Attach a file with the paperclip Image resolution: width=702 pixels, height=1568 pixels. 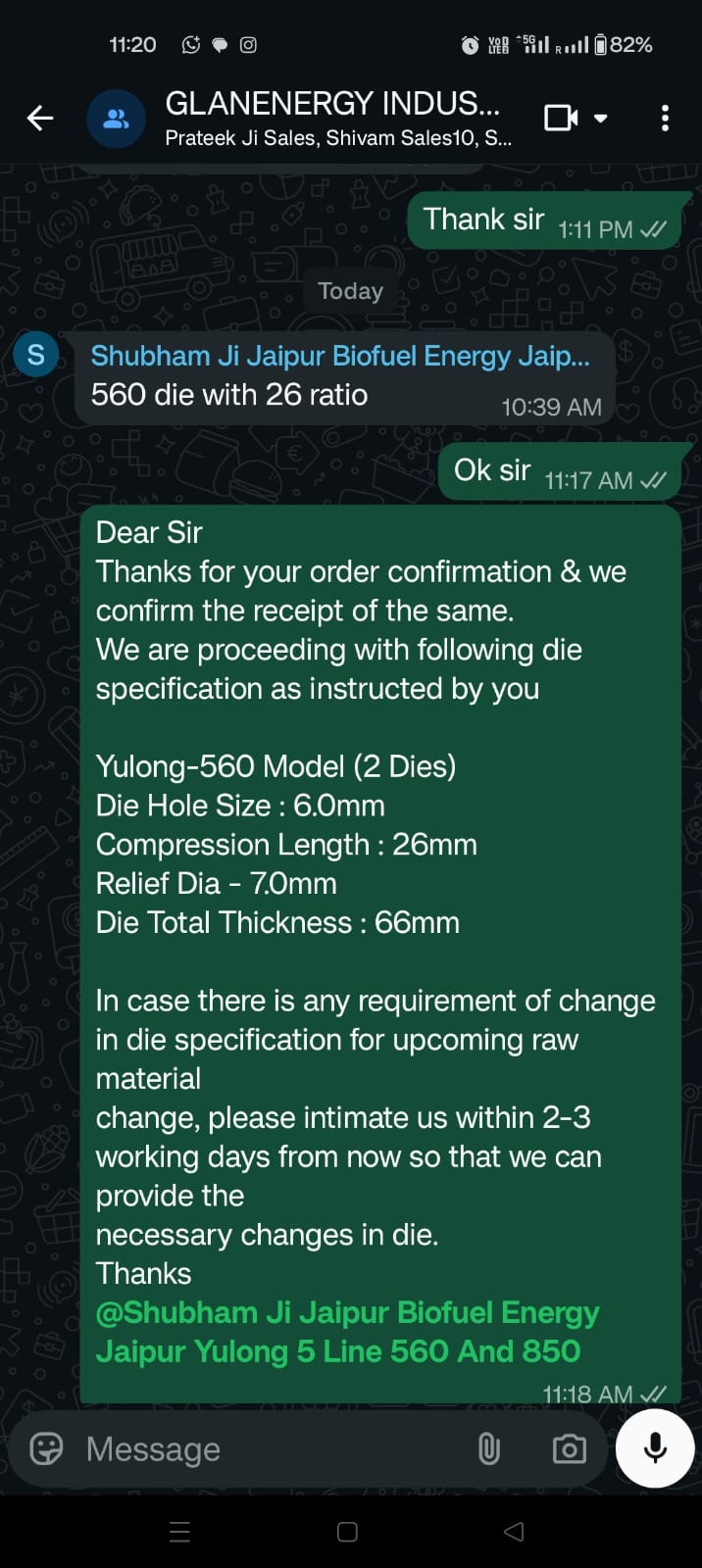[x=488, y=1448]
